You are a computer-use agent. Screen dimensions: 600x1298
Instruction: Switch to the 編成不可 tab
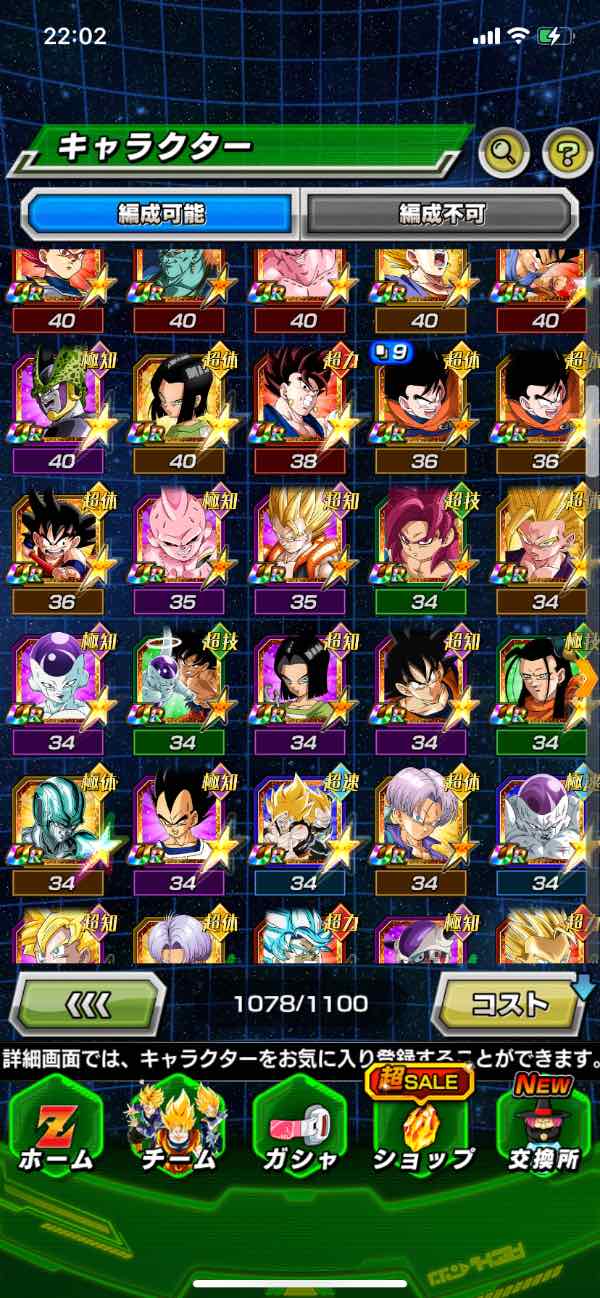tap(441, 213)
